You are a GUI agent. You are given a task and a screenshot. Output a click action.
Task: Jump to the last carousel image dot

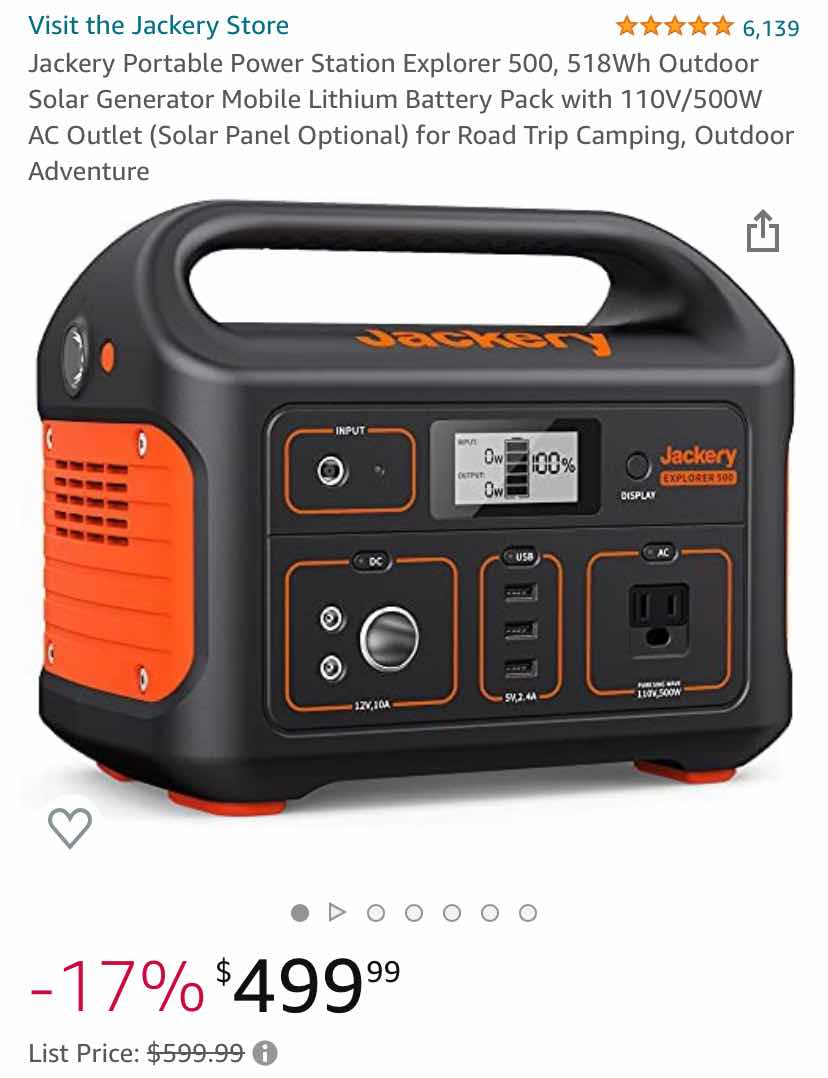tap(528, 912)
